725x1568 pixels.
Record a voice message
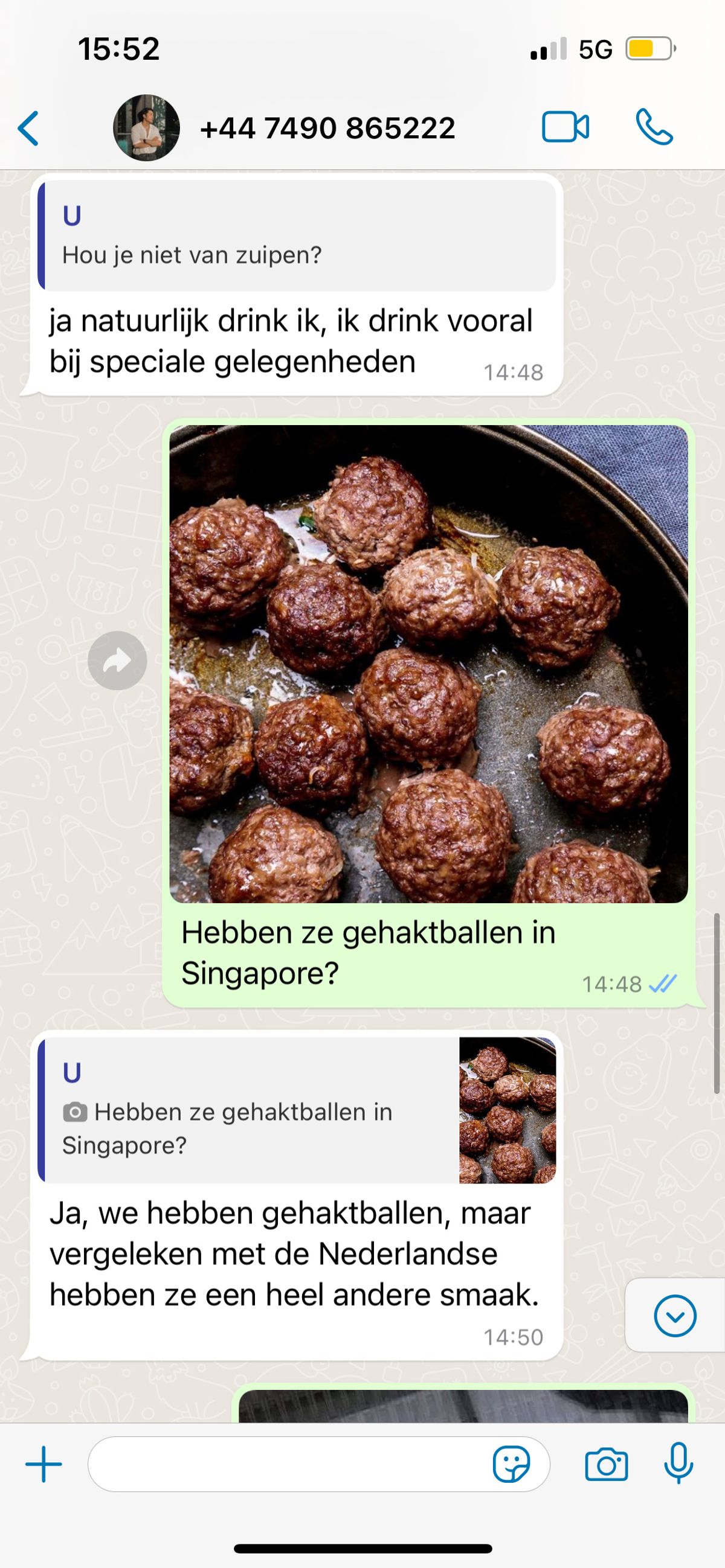[678, 1465]
